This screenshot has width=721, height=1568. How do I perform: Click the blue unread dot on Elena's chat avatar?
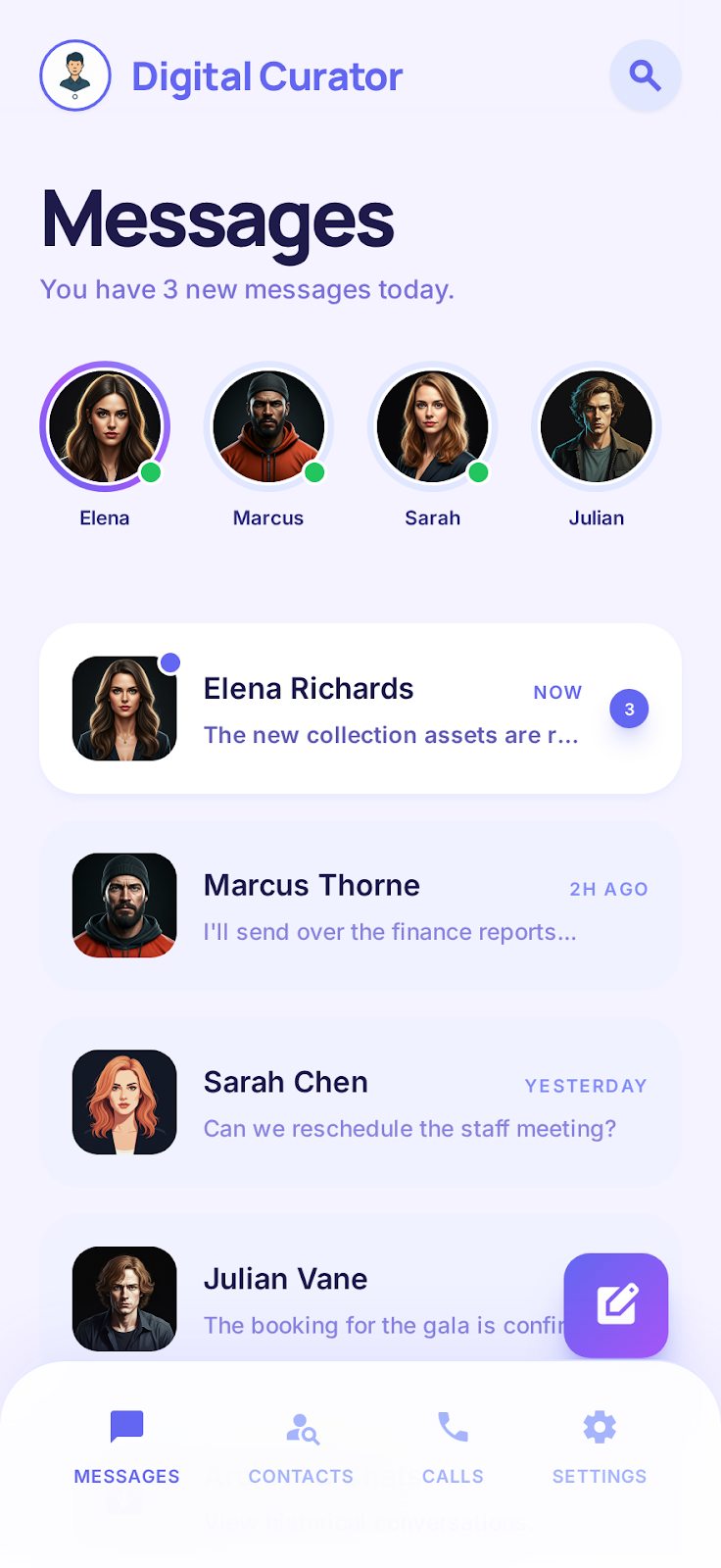[170, 663]
